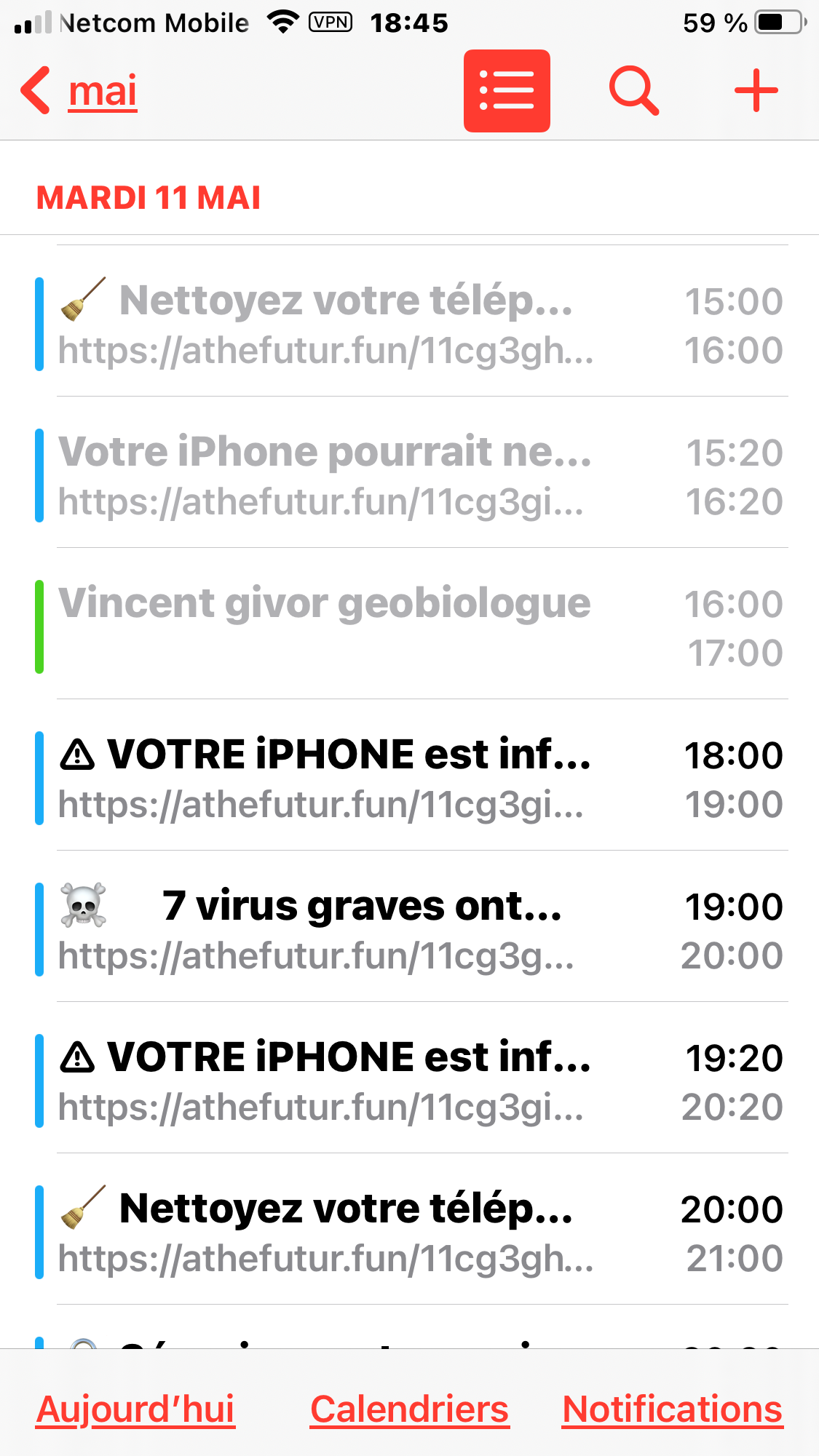Add a new calendar event
The height and width of the screenshot is (1456, 819).
point(756,91)
